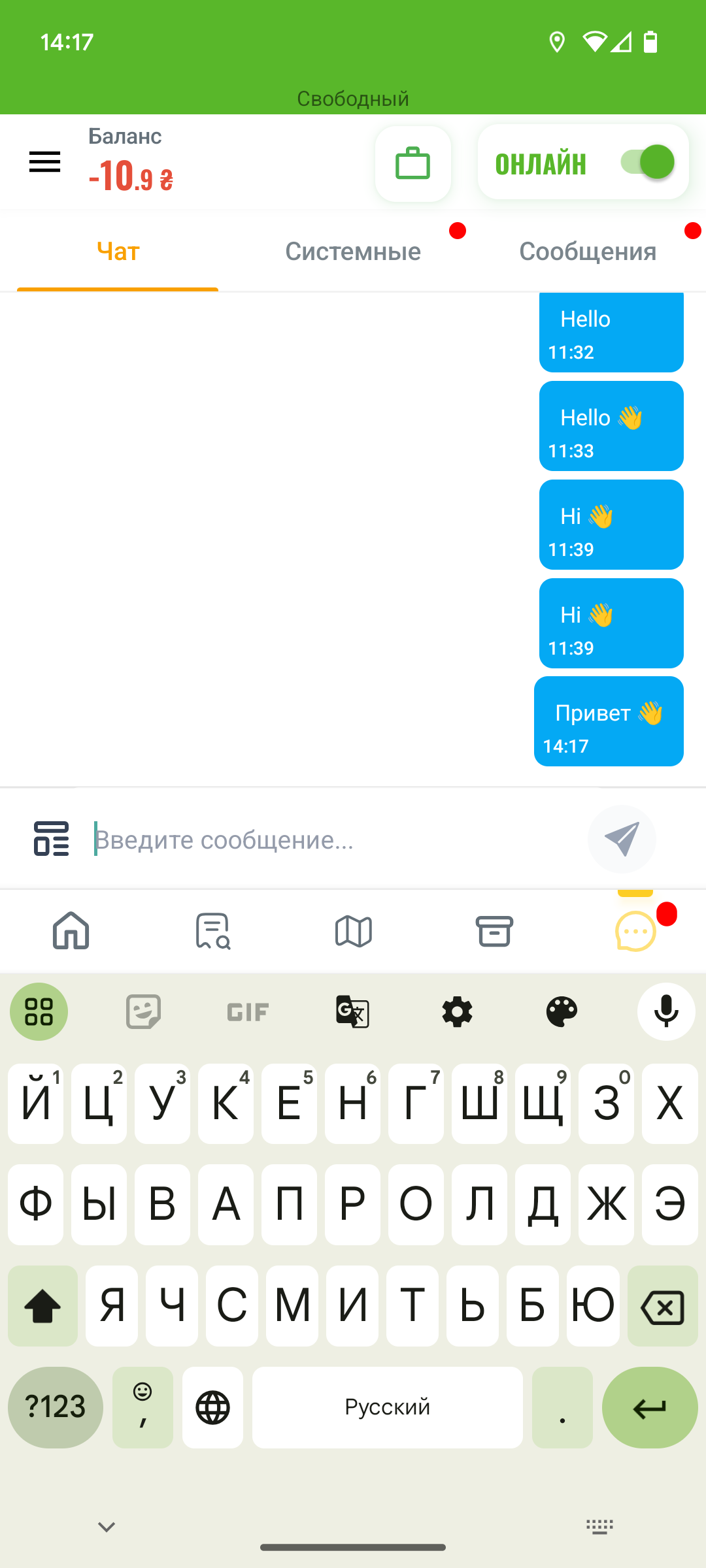
Task: Switch keyboard language with globe key
Action: click(212, 1407)
